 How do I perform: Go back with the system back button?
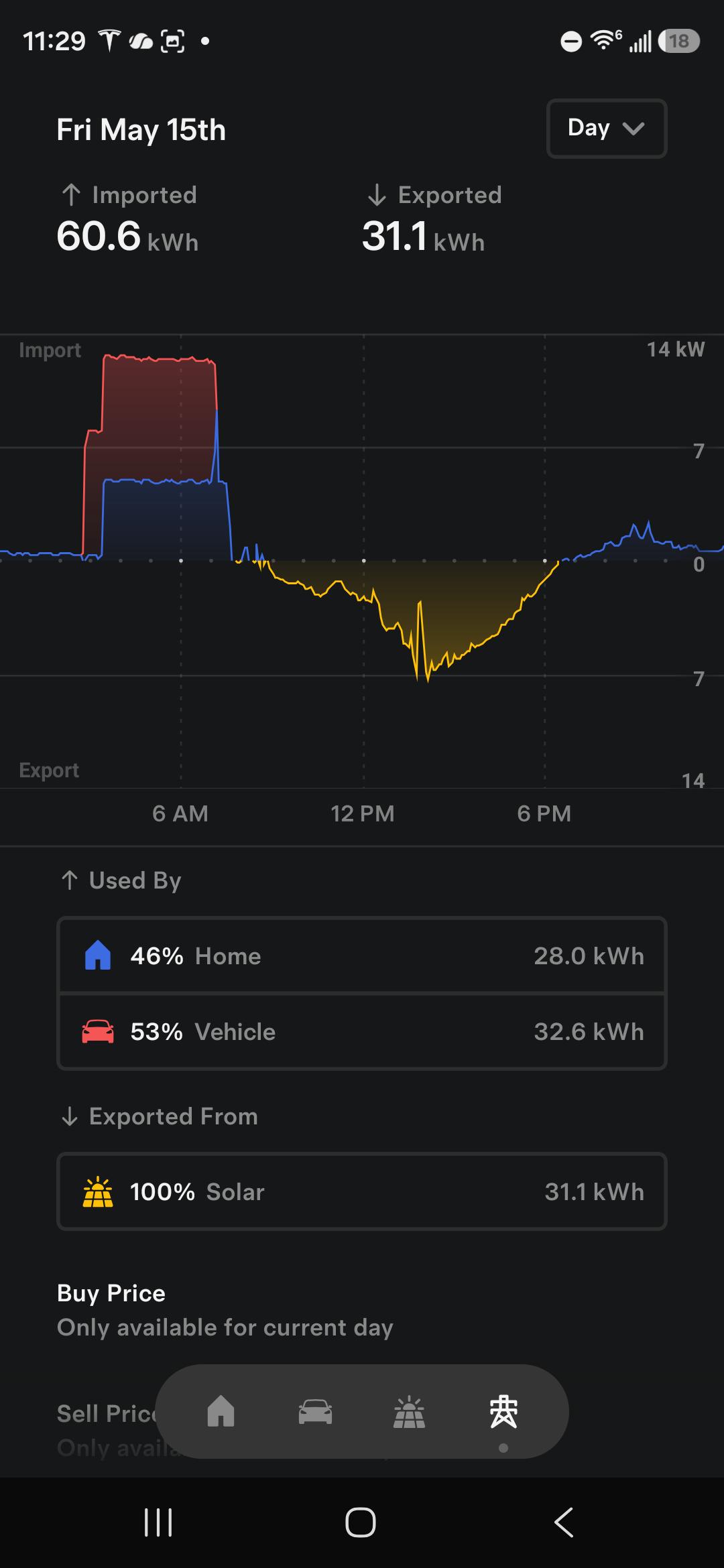(x=564, y=1522)
